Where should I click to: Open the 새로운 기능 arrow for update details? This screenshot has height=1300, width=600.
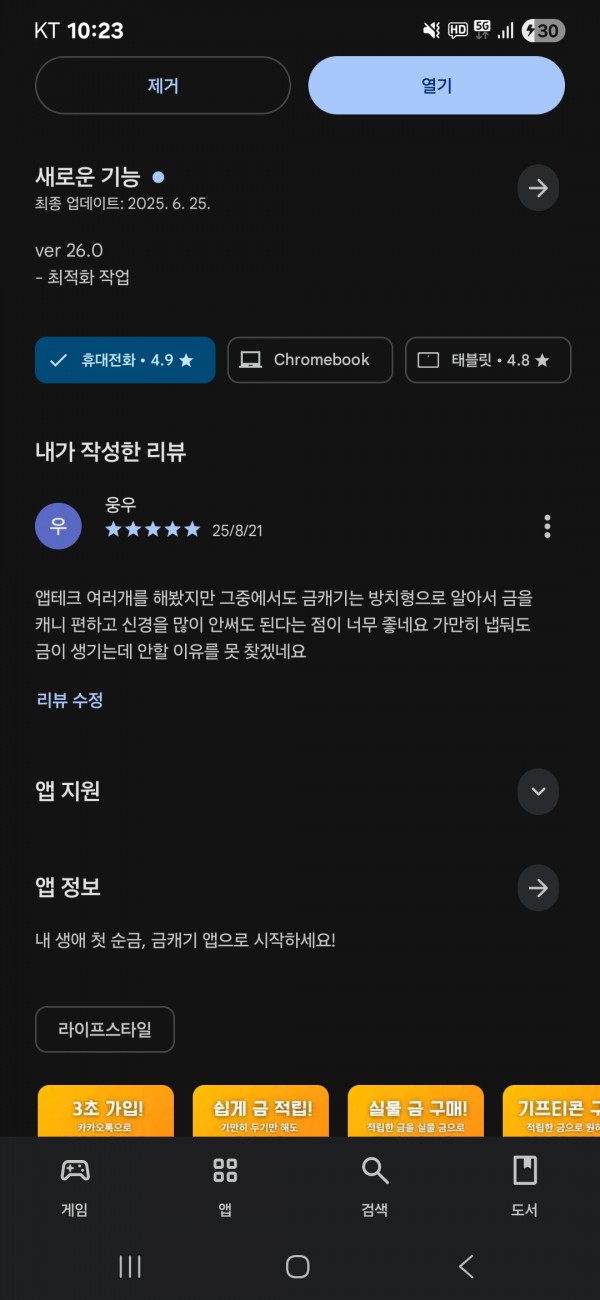point(538,188)
